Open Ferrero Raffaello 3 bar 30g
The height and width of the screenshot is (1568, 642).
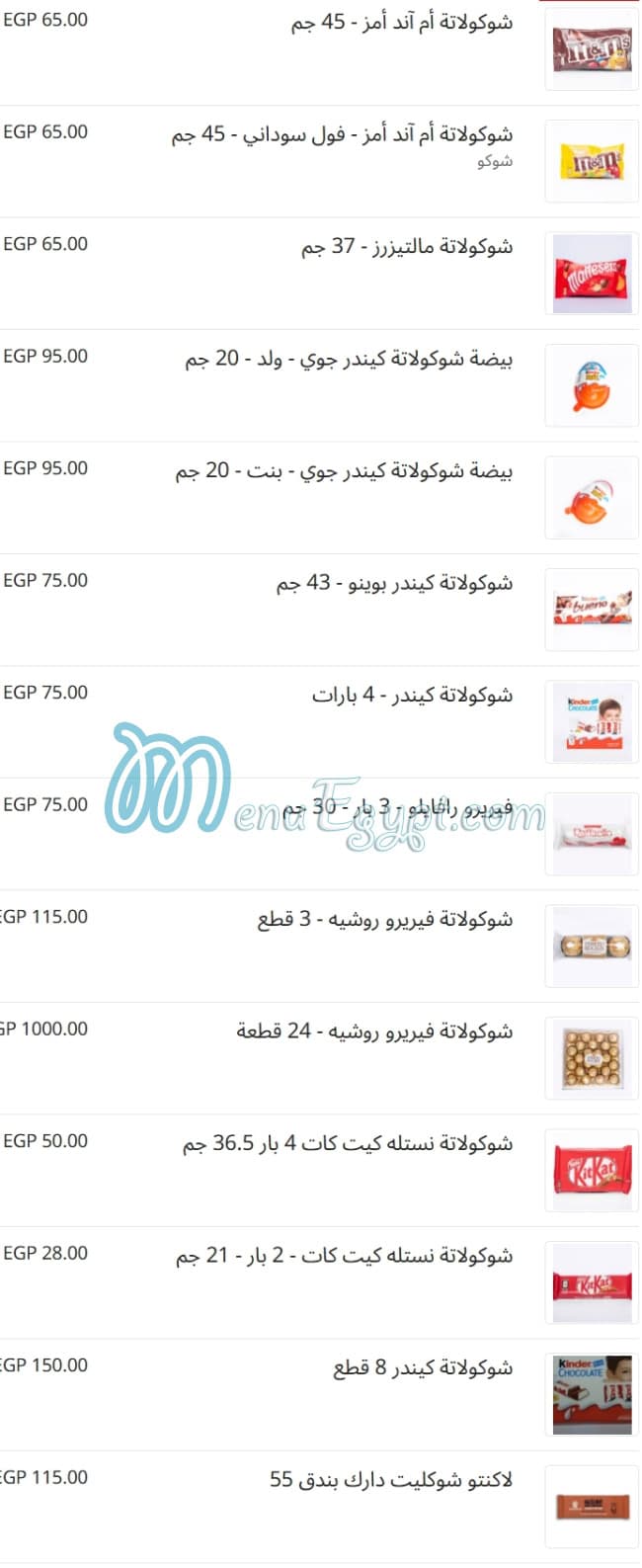coord(397,807)
